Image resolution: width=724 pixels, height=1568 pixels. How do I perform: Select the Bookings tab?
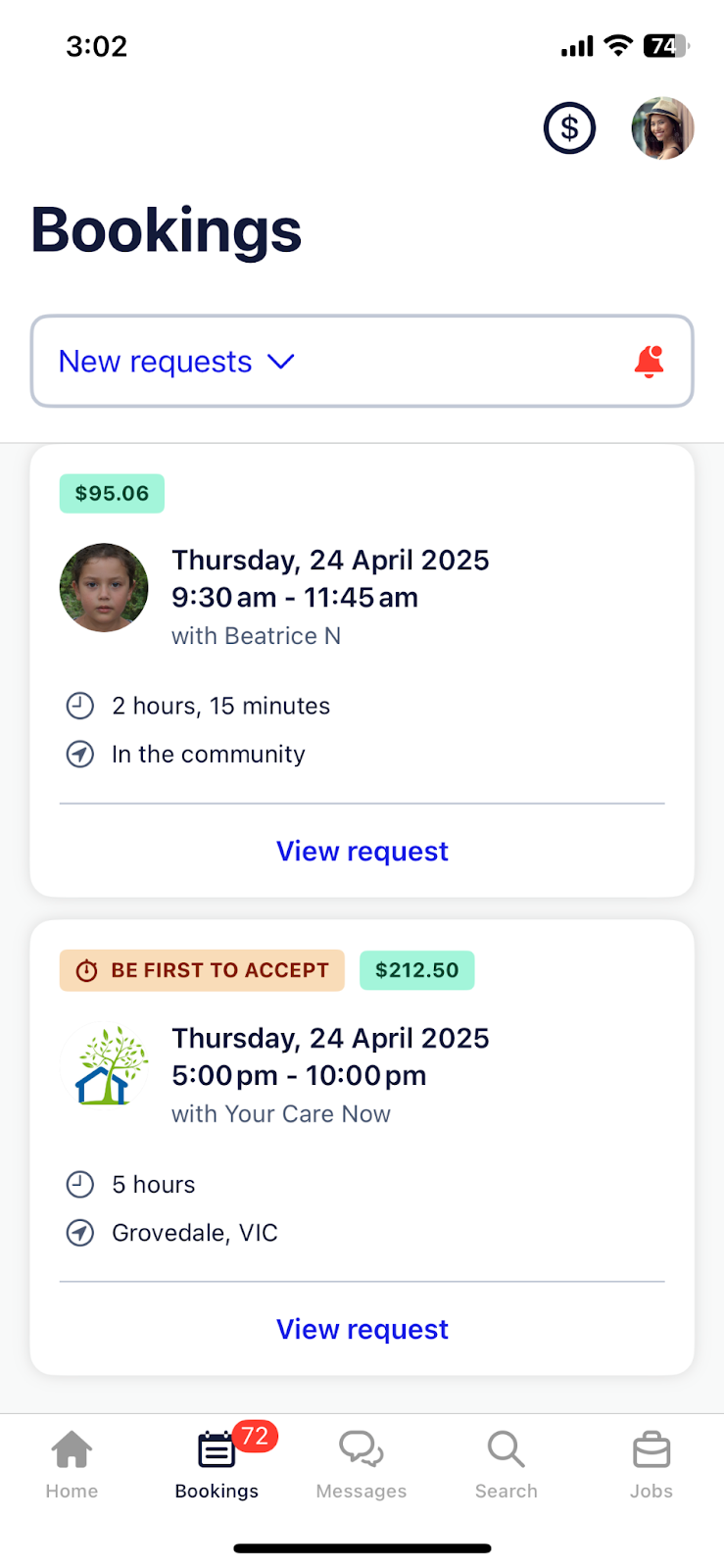coord(217,1465)
